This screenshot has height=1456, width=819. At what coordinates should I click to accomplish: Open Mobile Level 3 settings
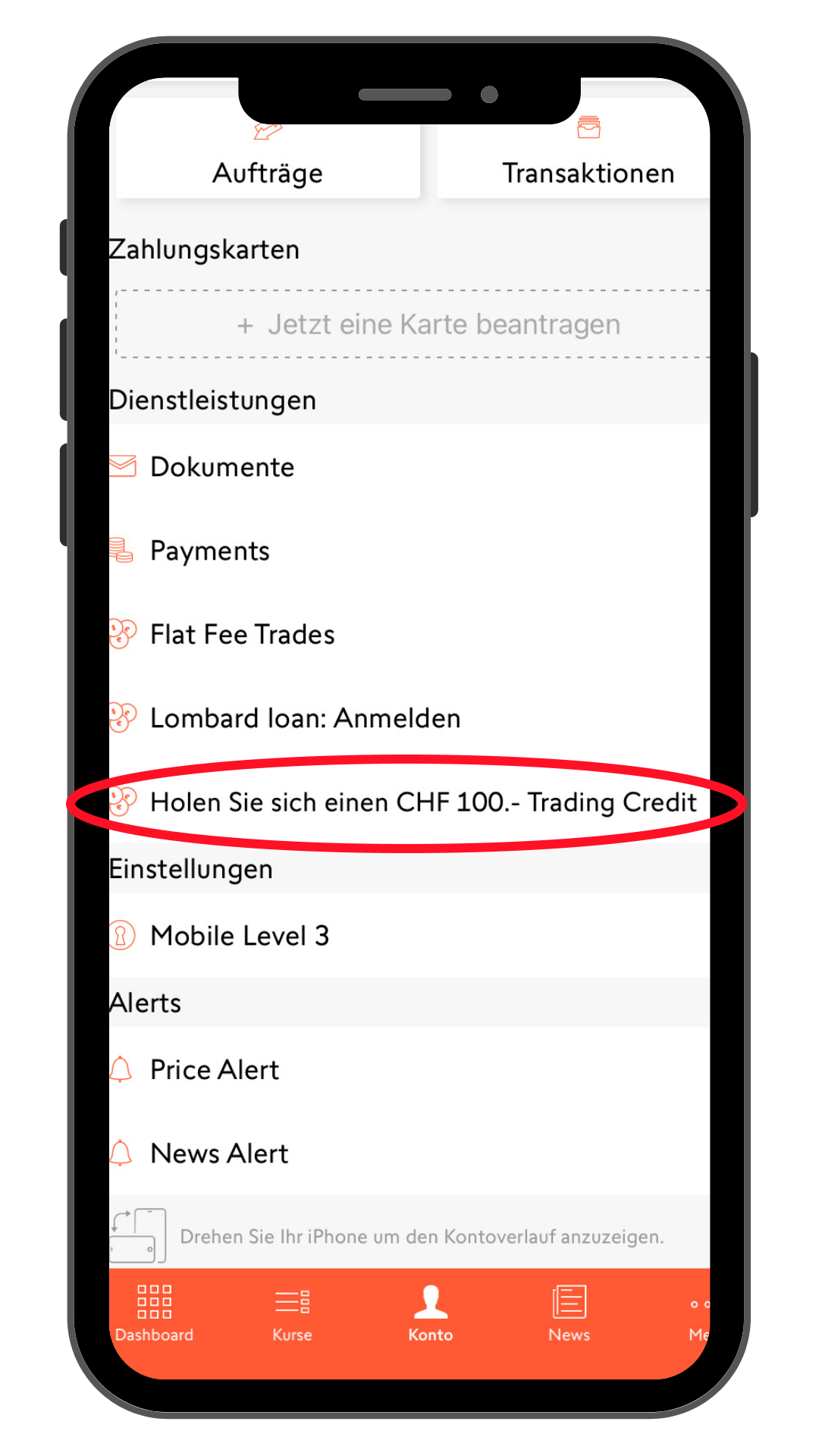409,935
